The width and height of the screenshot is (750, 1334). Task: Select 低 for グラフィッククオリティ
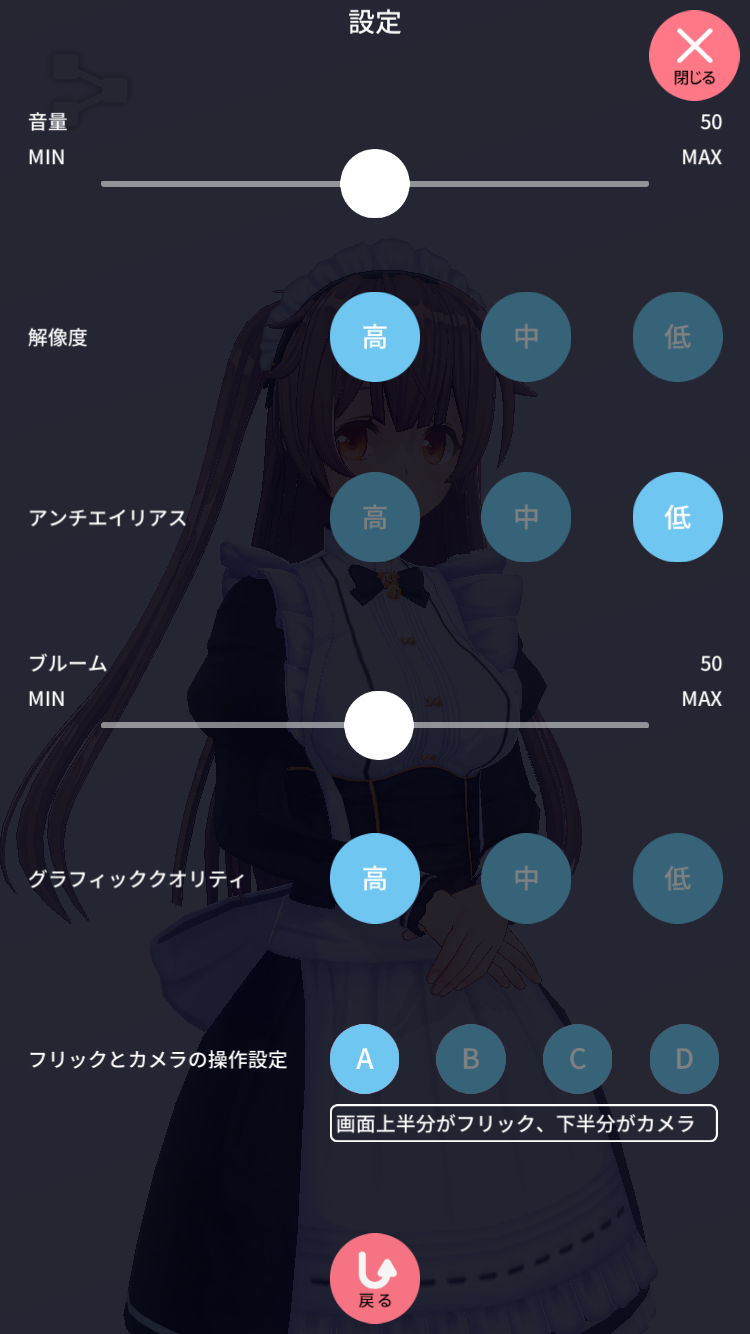tap(678, 878)
